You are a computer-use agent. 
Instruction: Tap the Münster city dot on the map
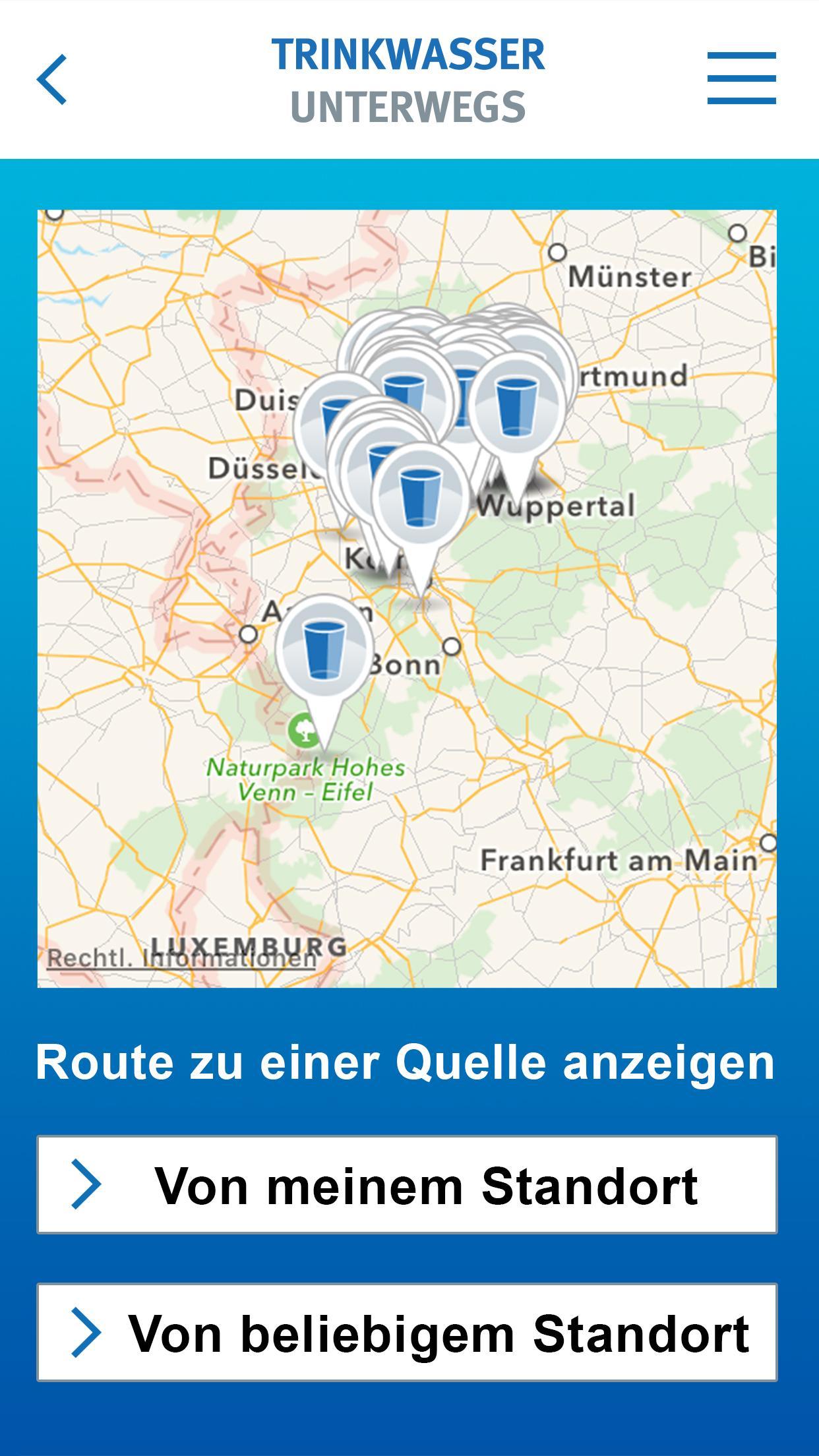pos(557,253)
